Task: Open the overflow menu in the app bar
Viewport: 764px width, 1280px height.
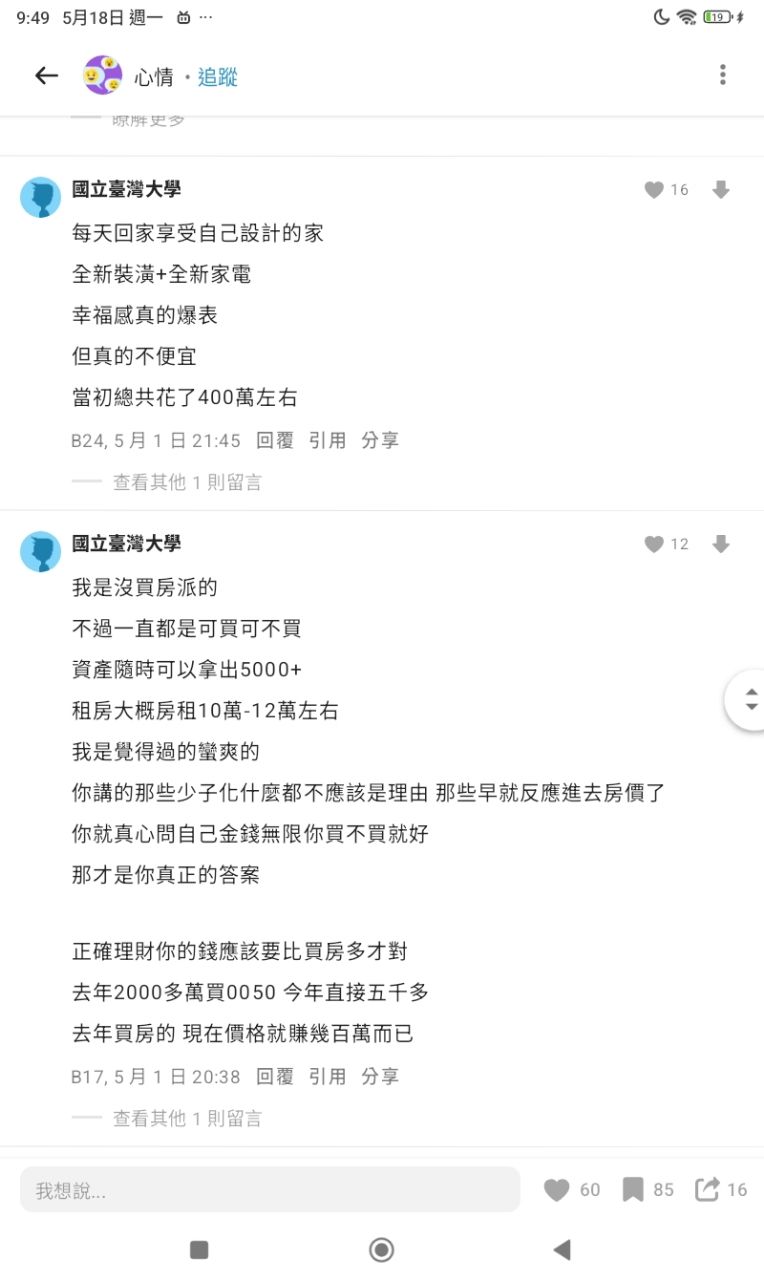Action: click(x=722, y=75)
